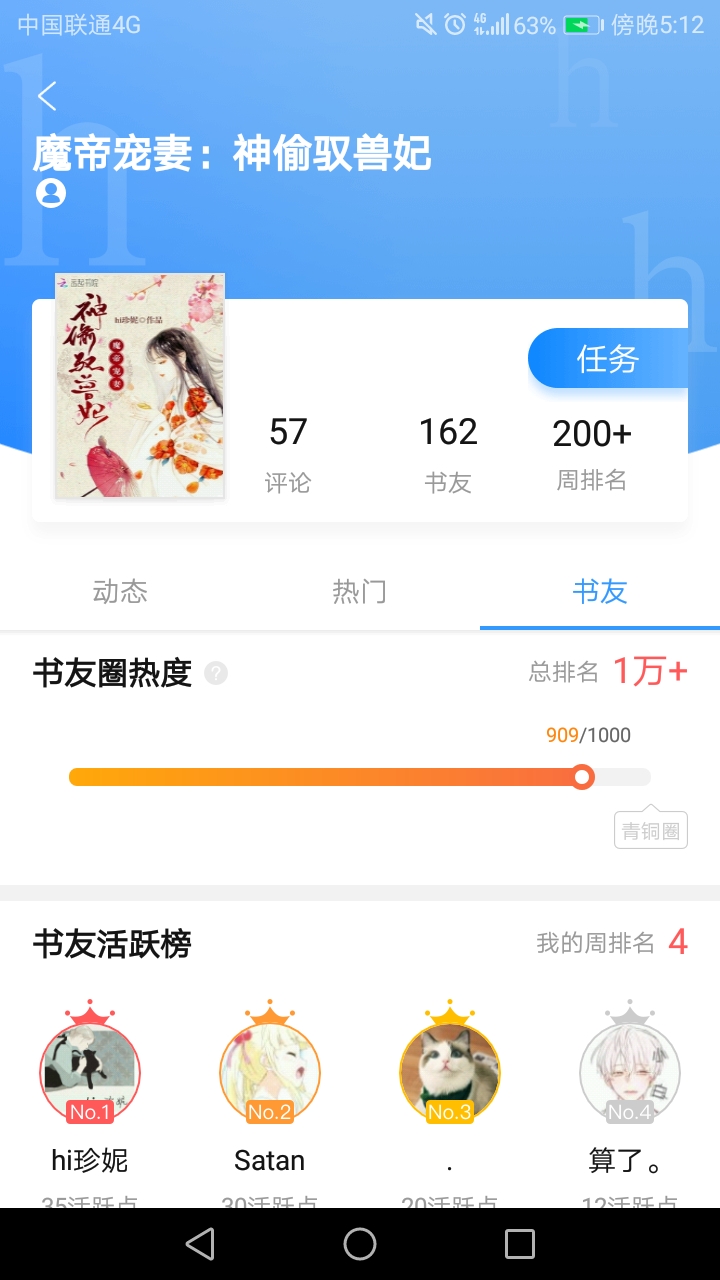This screenshot has height=1280, width=720.
Task: Go back using the top-left arrow
Action: pos(47,96)
